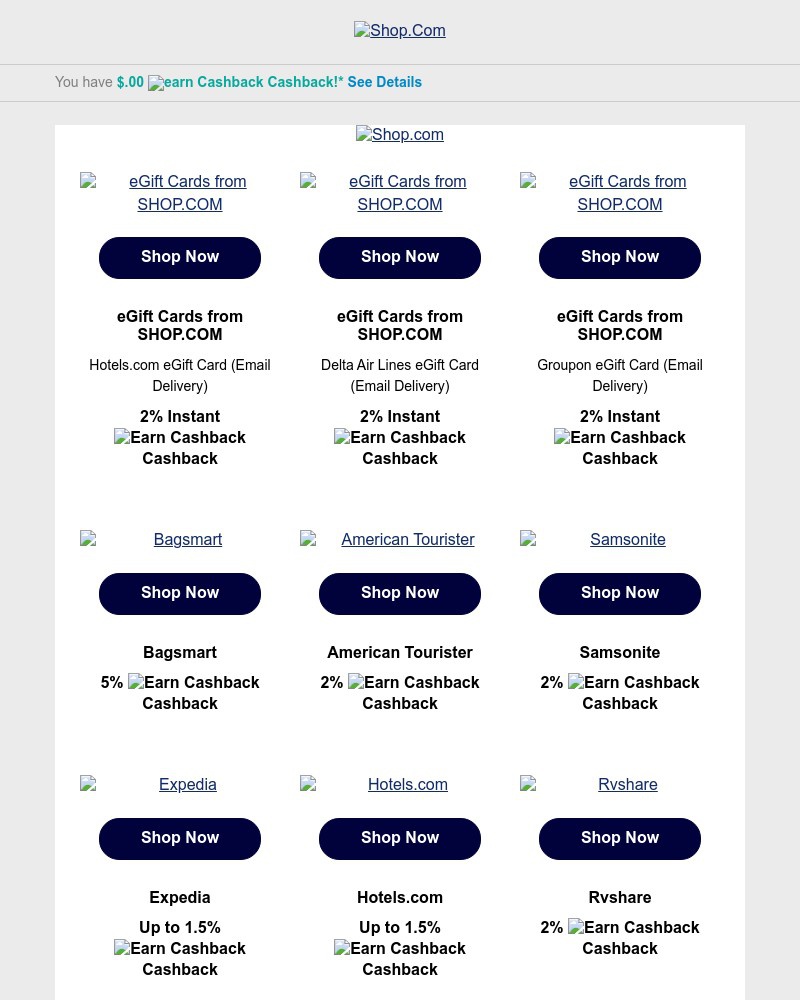
Task: Tap Shop Now under Bagsmart
Action: tap(180, 593)
